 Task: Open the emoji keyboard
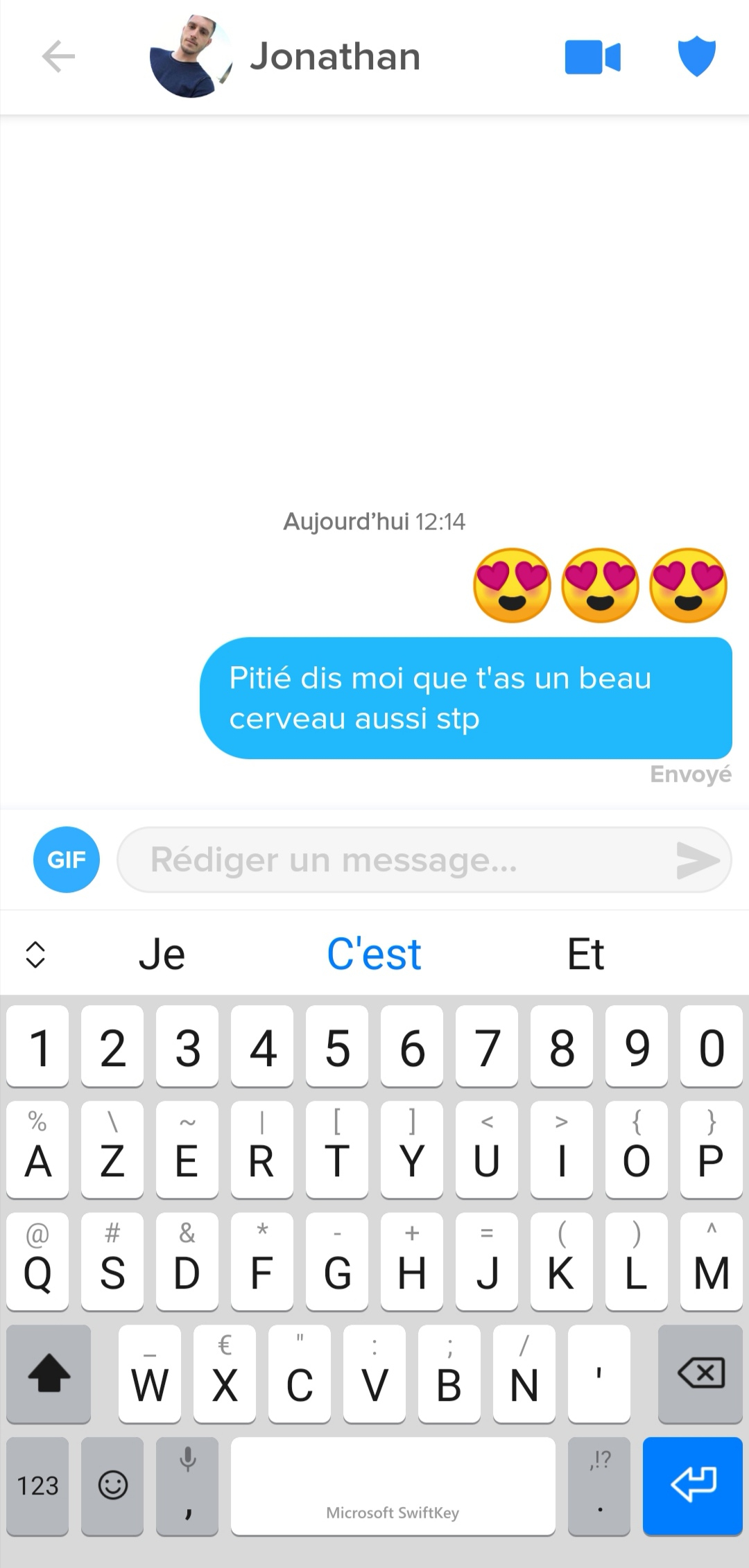pos(112,1486)
